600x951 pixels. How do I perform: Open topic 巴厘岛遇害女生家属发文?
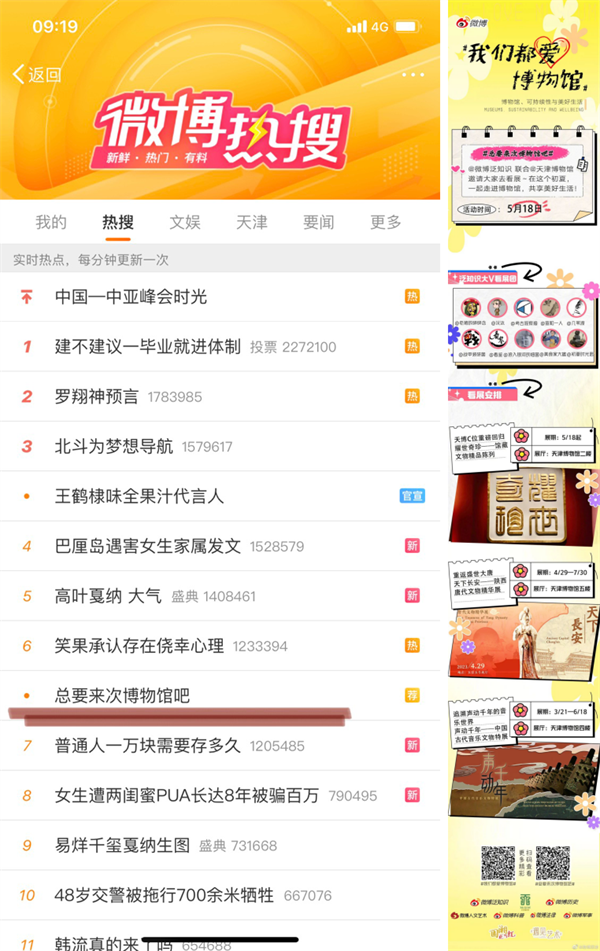tap(148, 546)
